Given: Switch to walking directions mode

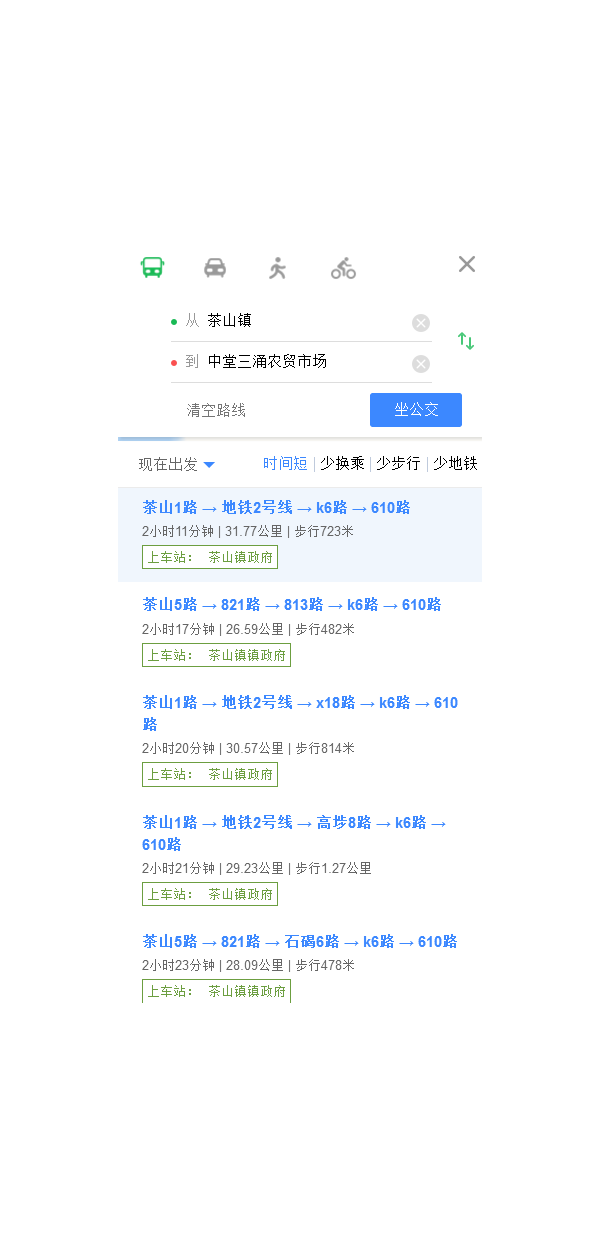Looking at the screenshot, I should click(278, 267).
